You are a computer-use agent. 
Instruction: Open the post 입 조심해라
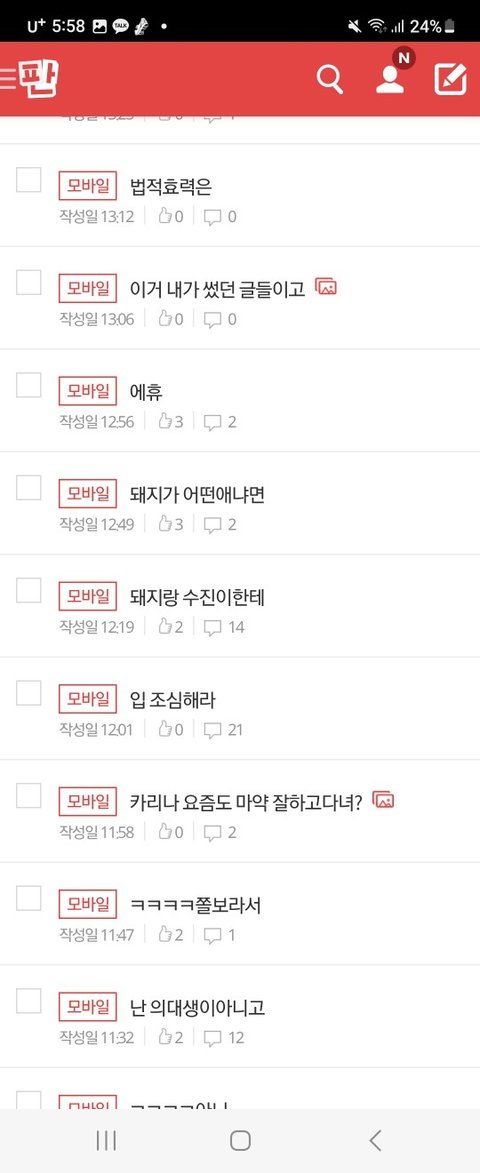pyautogui.click(x=173, y=699)
